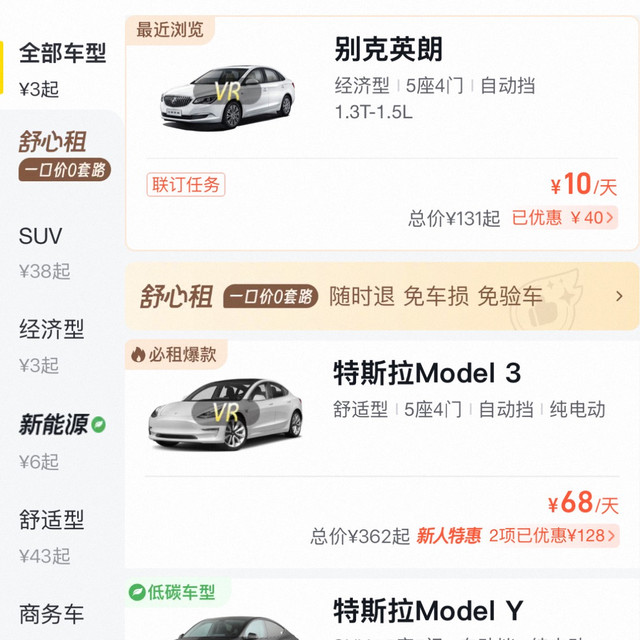Open the 特斯拉Model 3 listing

426,373
